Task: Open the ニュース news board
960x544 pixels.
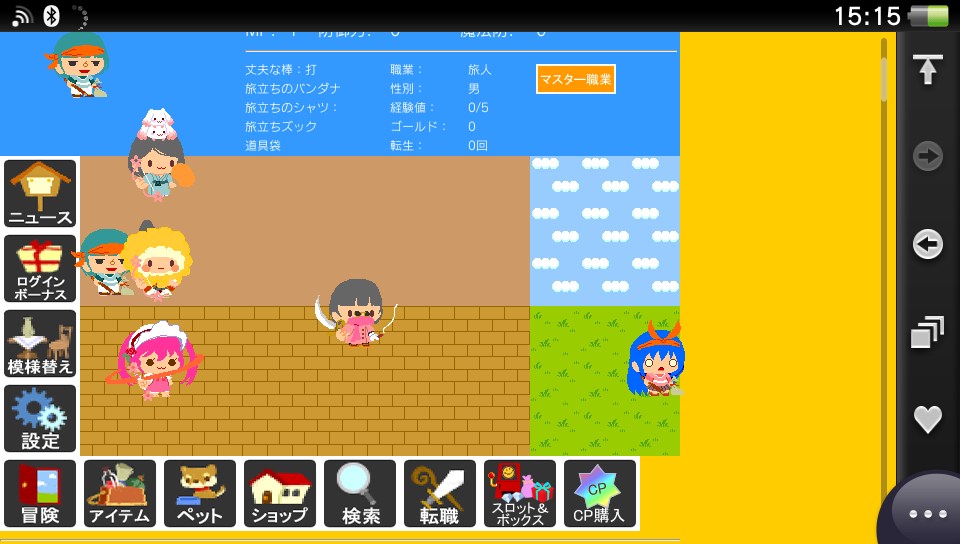Action: click(x=40, y=194)
